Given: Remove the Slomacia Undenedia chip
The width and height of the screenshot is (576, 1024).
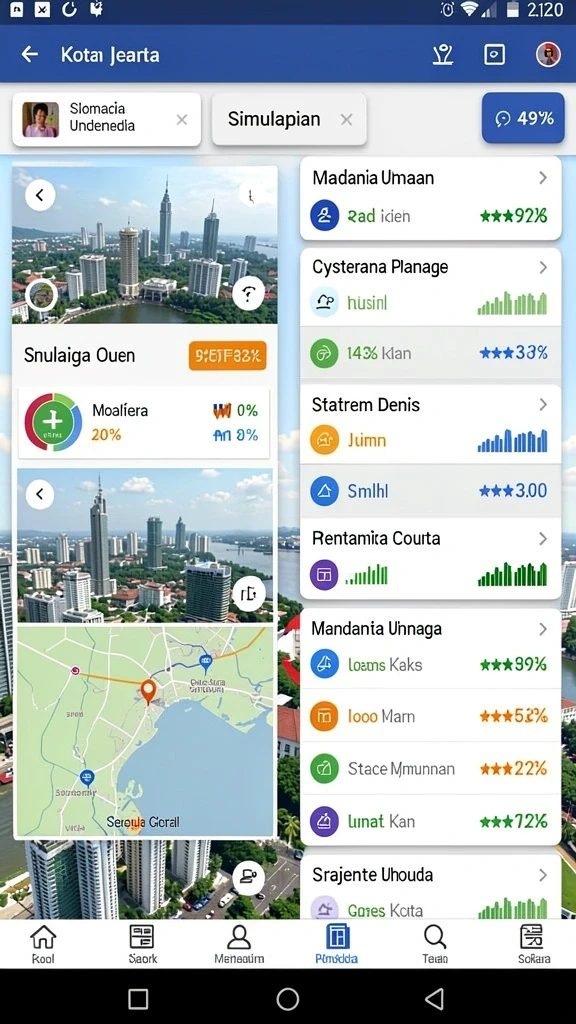Looking at the screenshot, I should coord(182,120).
